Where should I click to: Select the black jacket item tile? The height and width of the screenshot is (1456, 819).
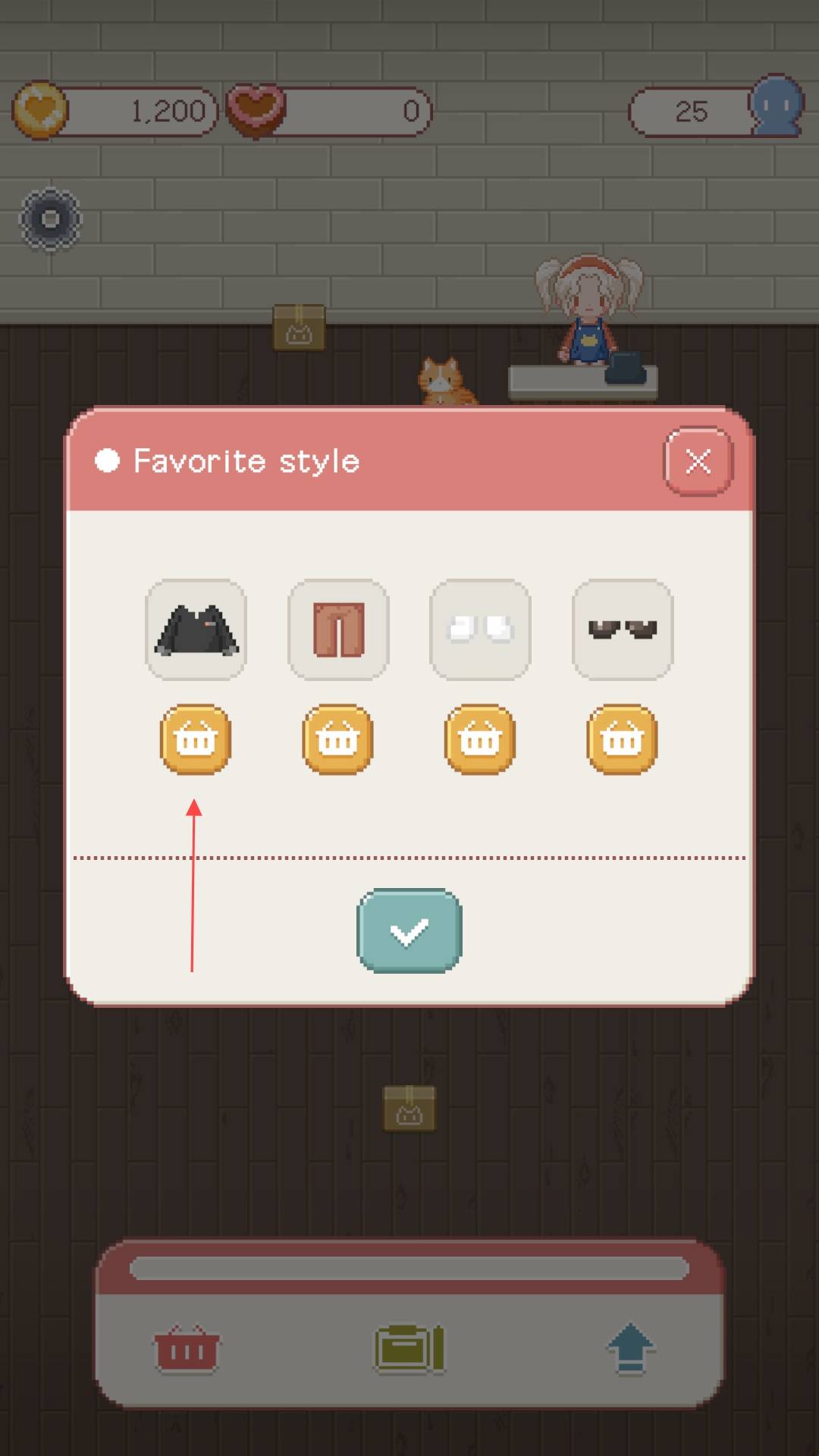coord(196,629)
